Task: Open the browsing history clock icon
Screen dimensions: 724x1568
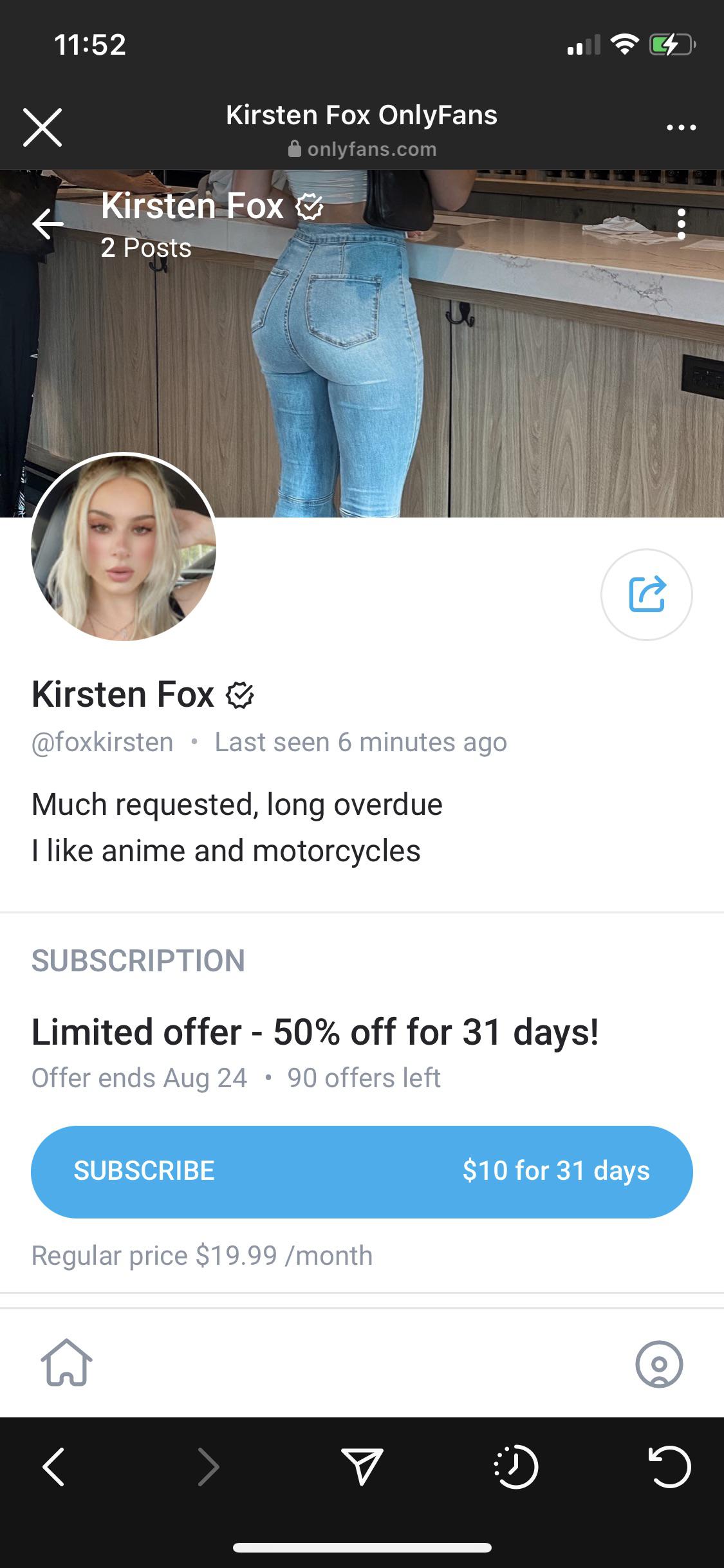Action: point(516,1467)
